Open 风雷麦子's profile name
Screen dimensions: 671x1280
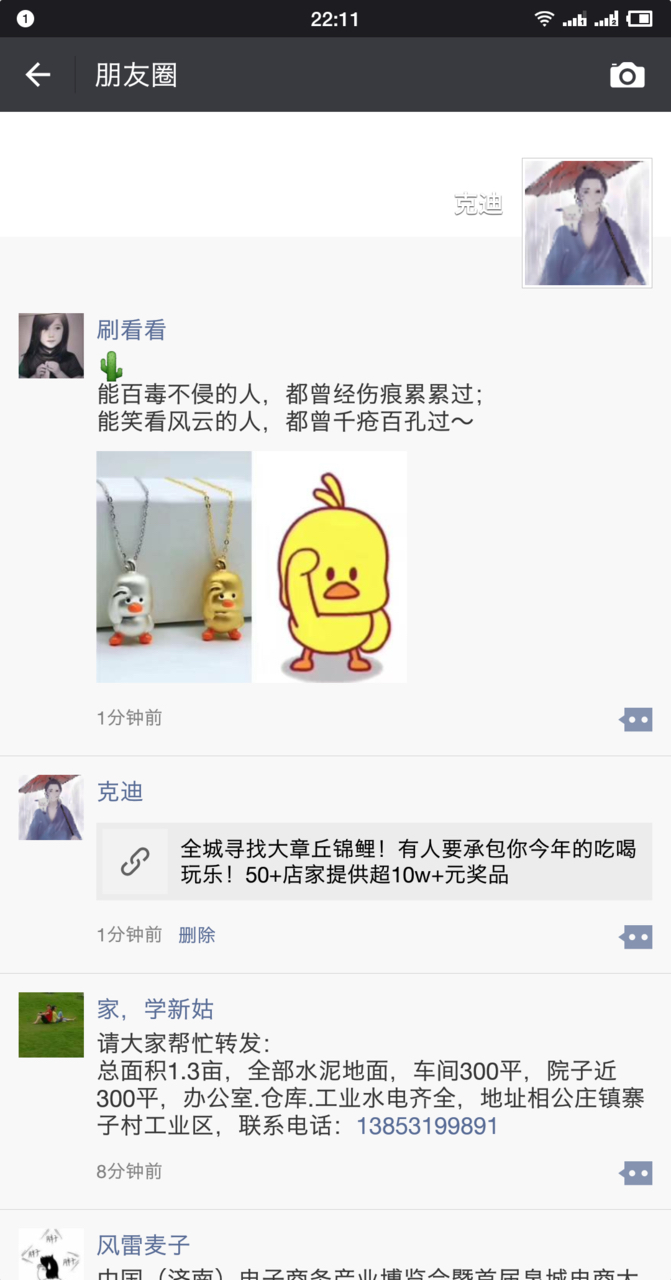[143, 1245]
